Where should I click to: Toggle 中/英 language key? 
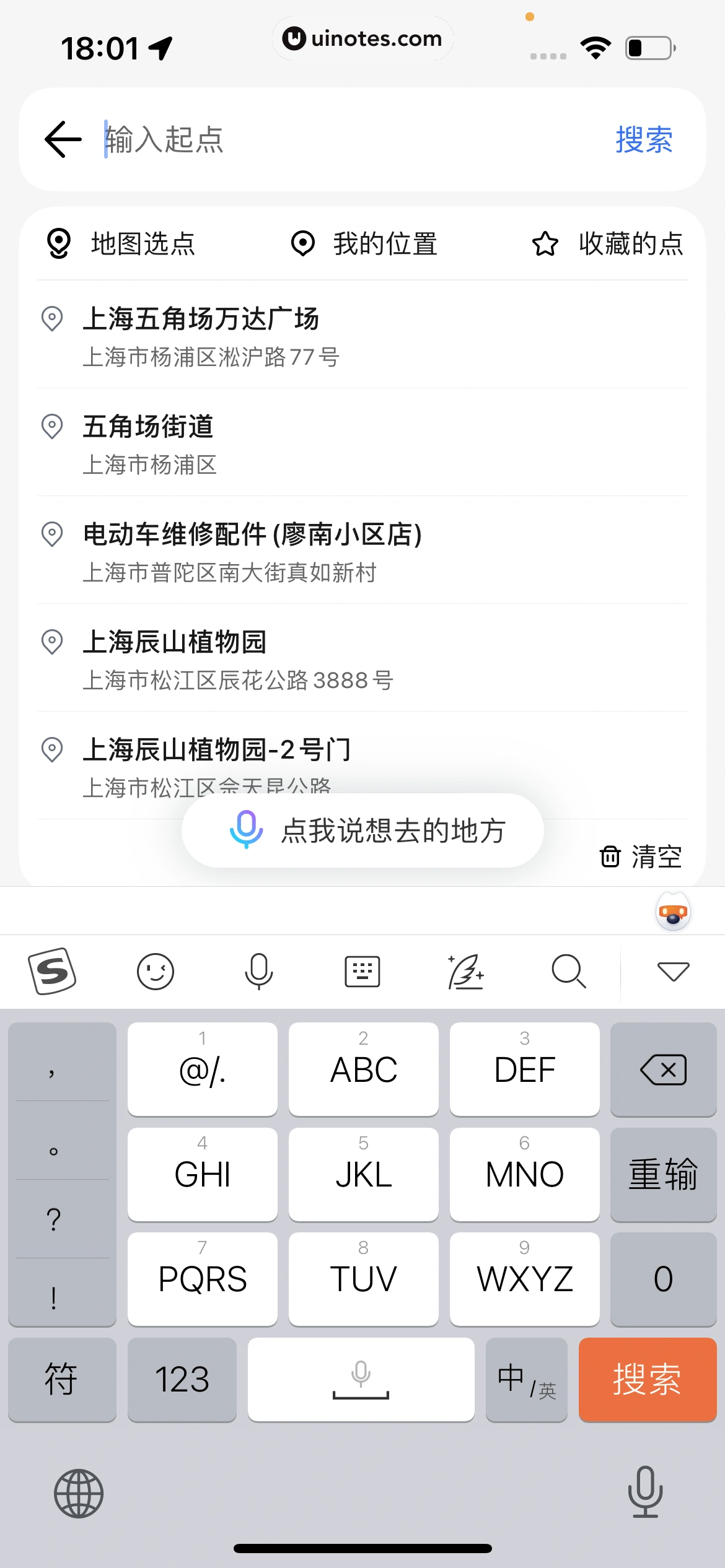526,1379
